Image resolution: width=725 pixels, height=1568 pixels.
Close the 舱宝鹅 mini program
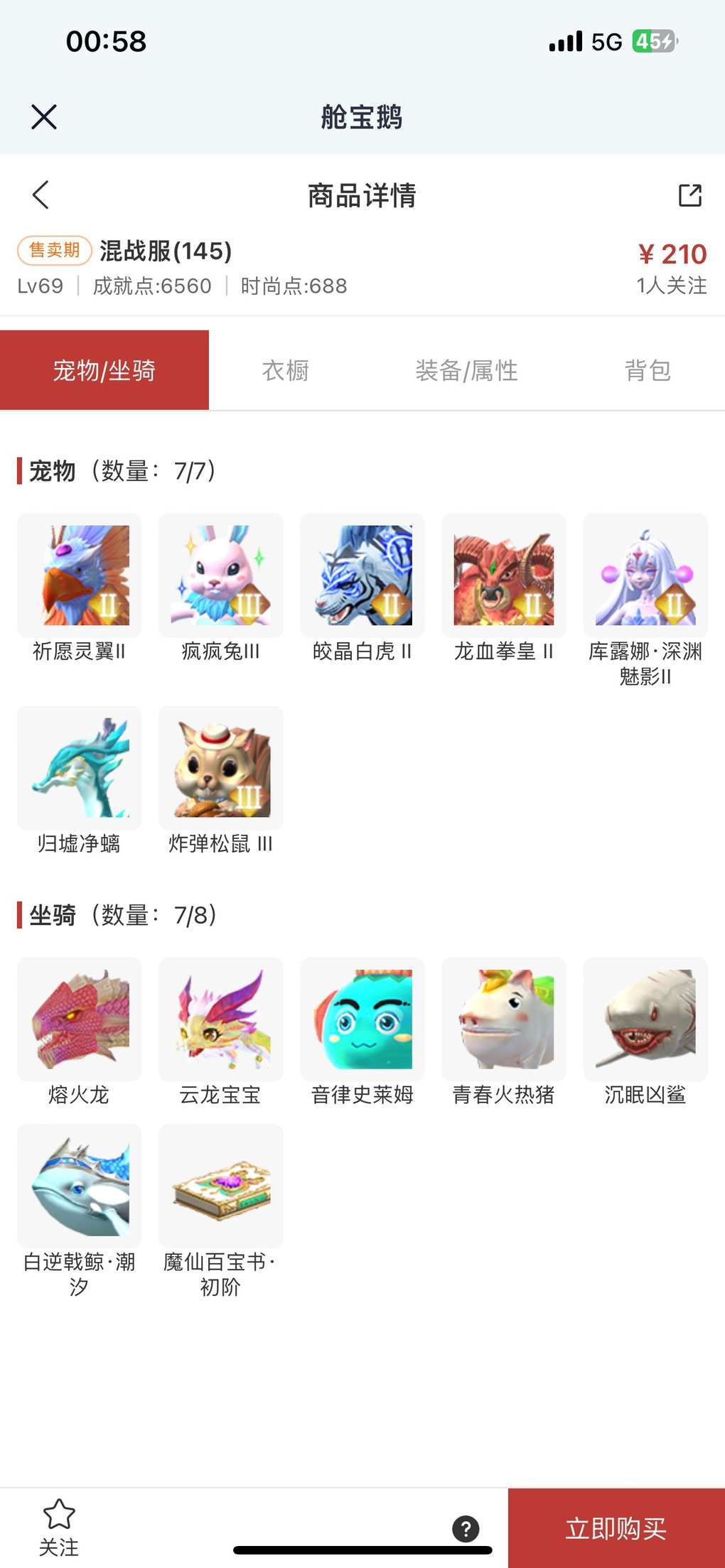pos(44,117)
